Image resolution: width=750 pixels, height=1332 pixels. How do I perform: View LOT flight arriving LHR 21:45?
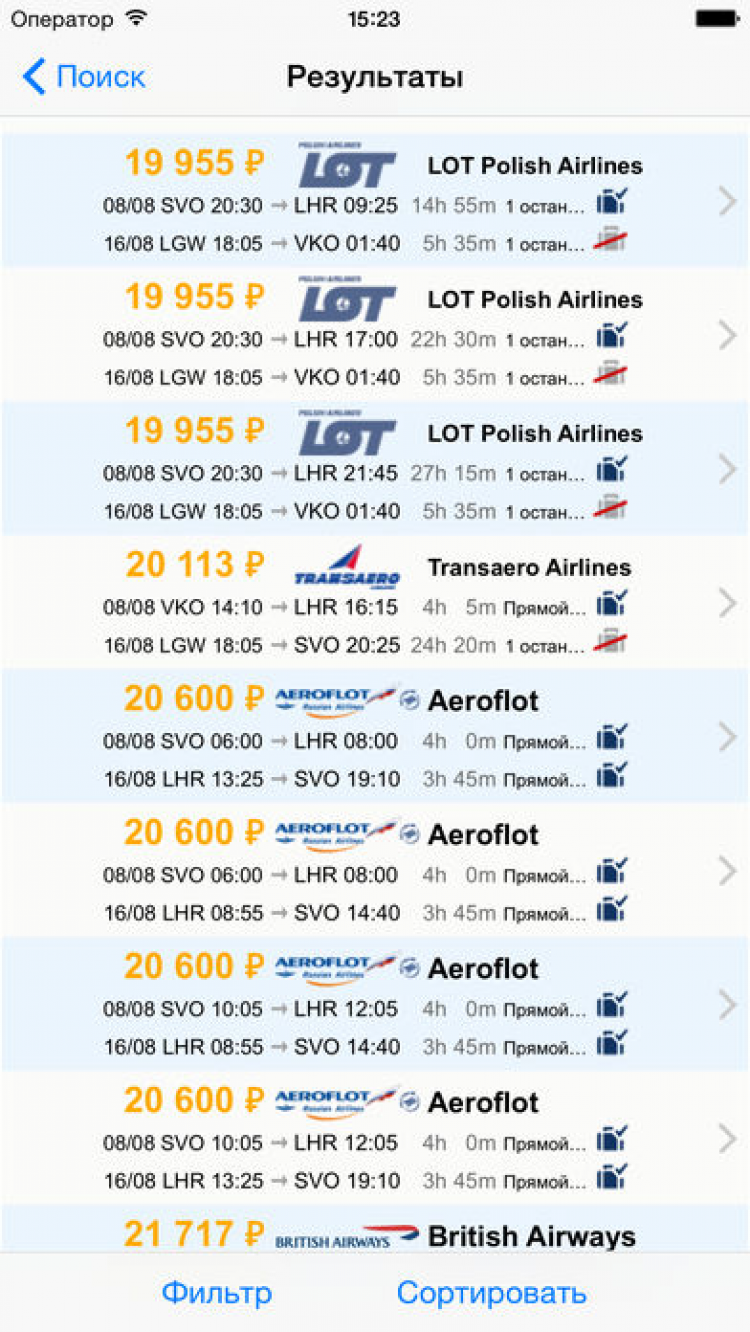(x=375, y=469)
